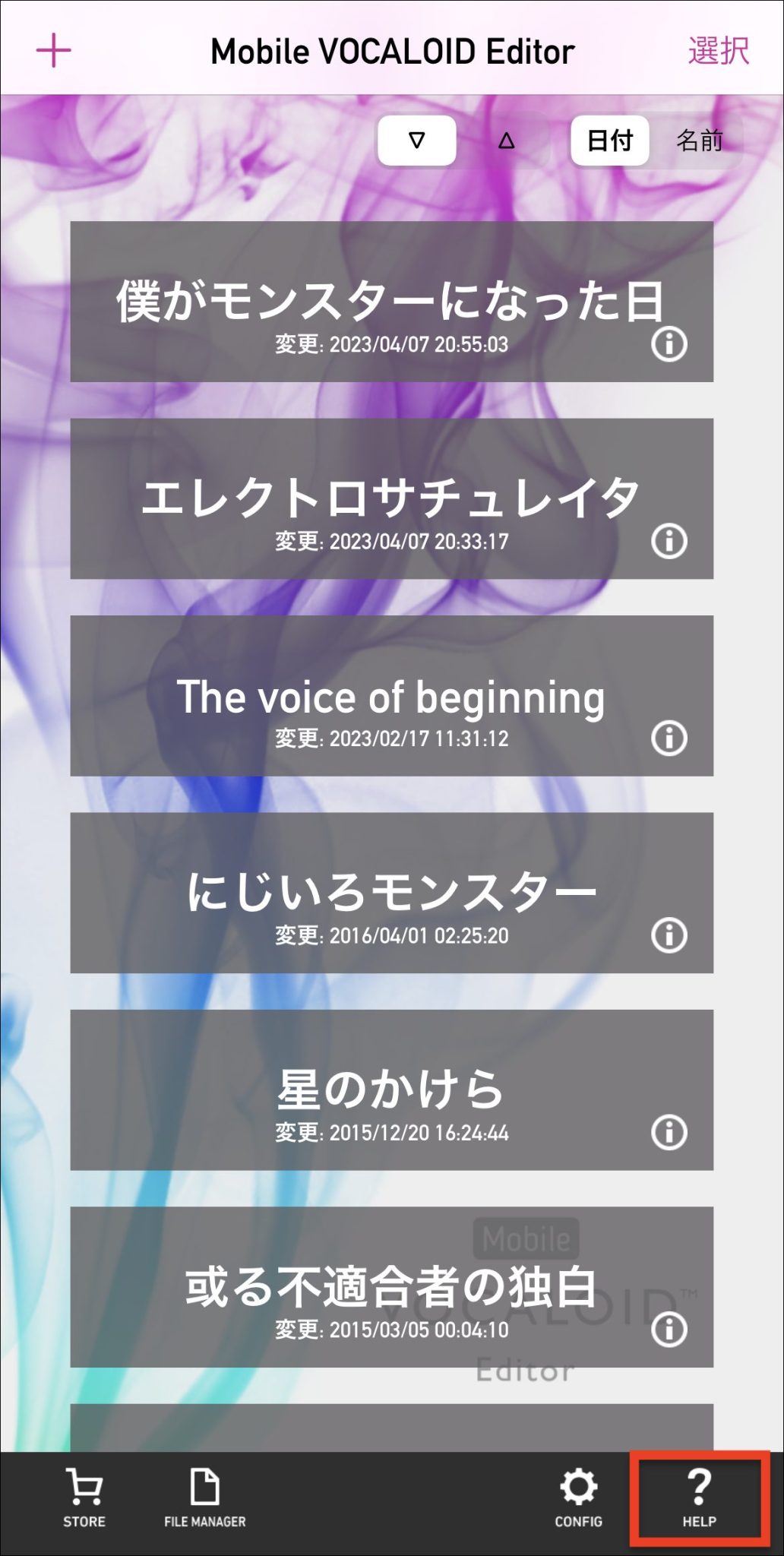Switch to the 日付 sorting tab
Screen dimensions: 784x1556
click(609, 139)
